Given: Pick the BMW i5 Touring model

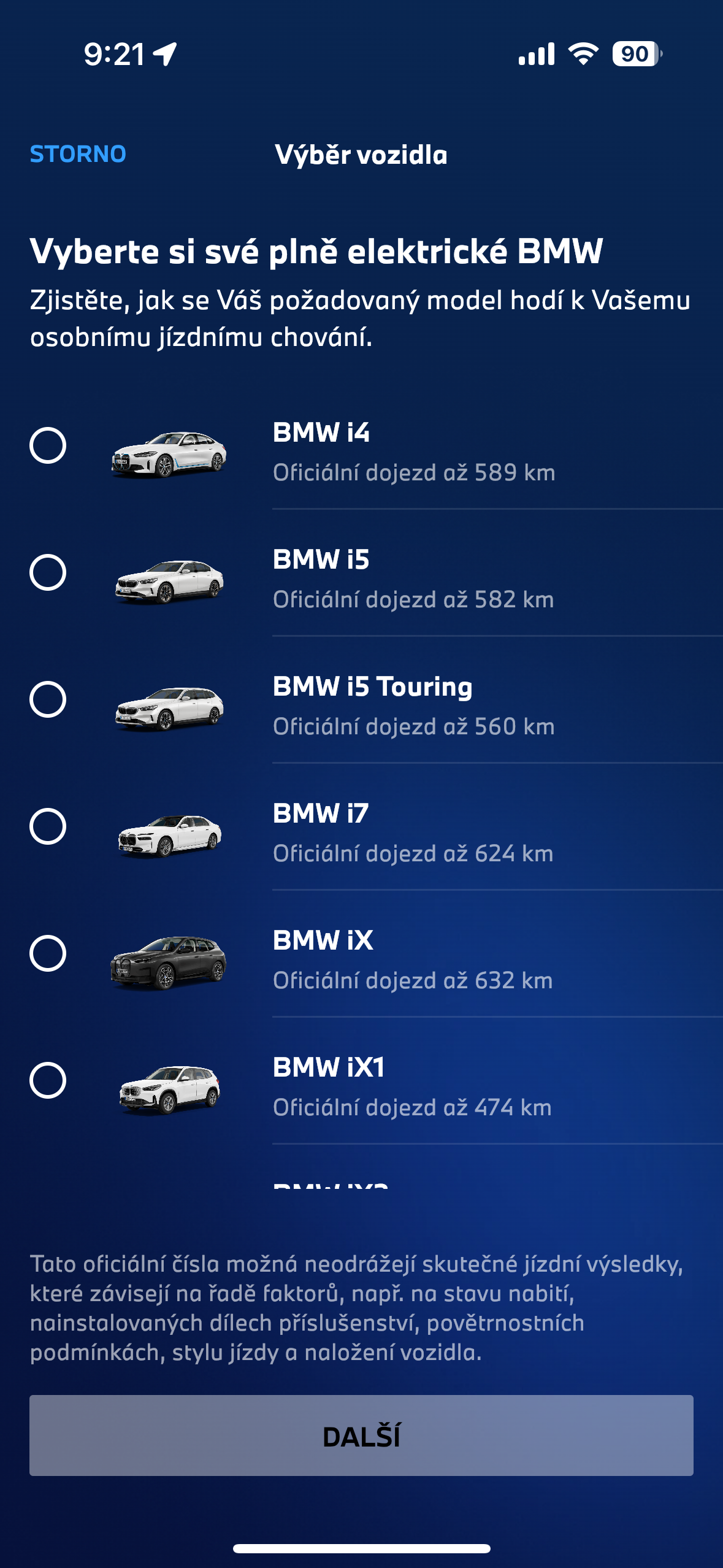Looking at the screenshot, I should pyautogui.click(x=48, y=699).
